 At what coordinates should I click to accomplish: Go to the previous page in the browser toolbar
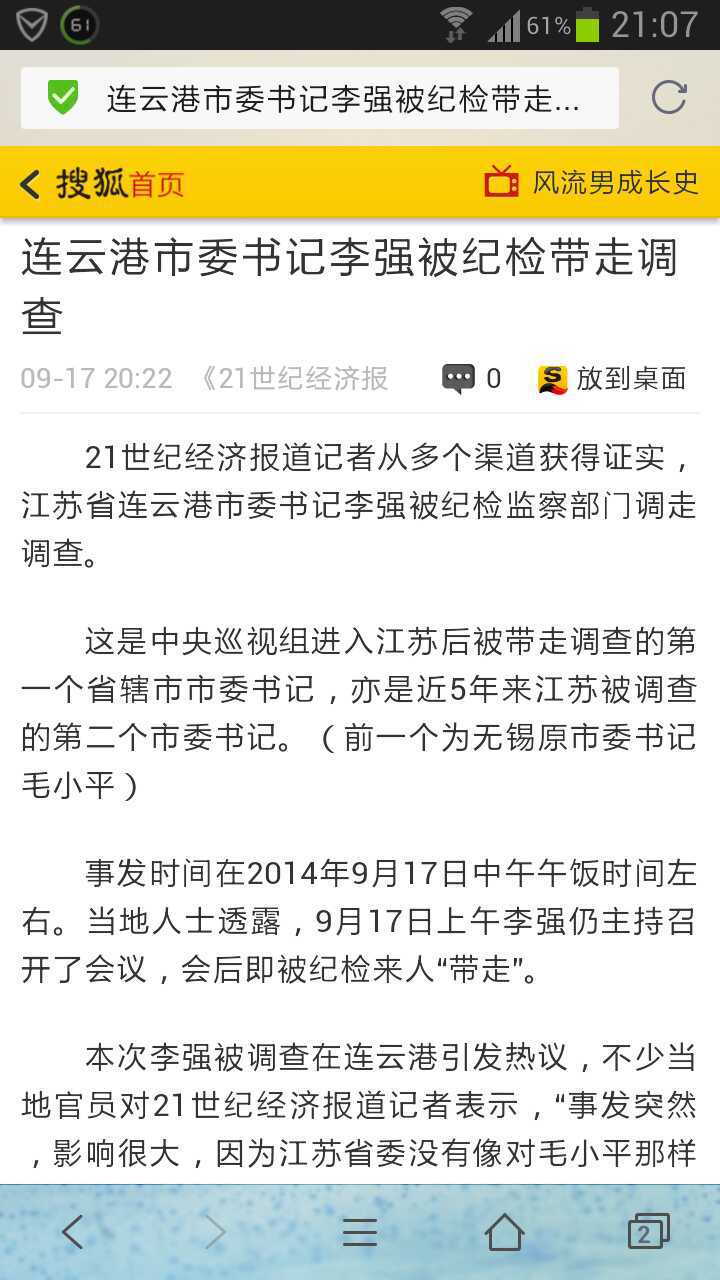[72, 1232]
